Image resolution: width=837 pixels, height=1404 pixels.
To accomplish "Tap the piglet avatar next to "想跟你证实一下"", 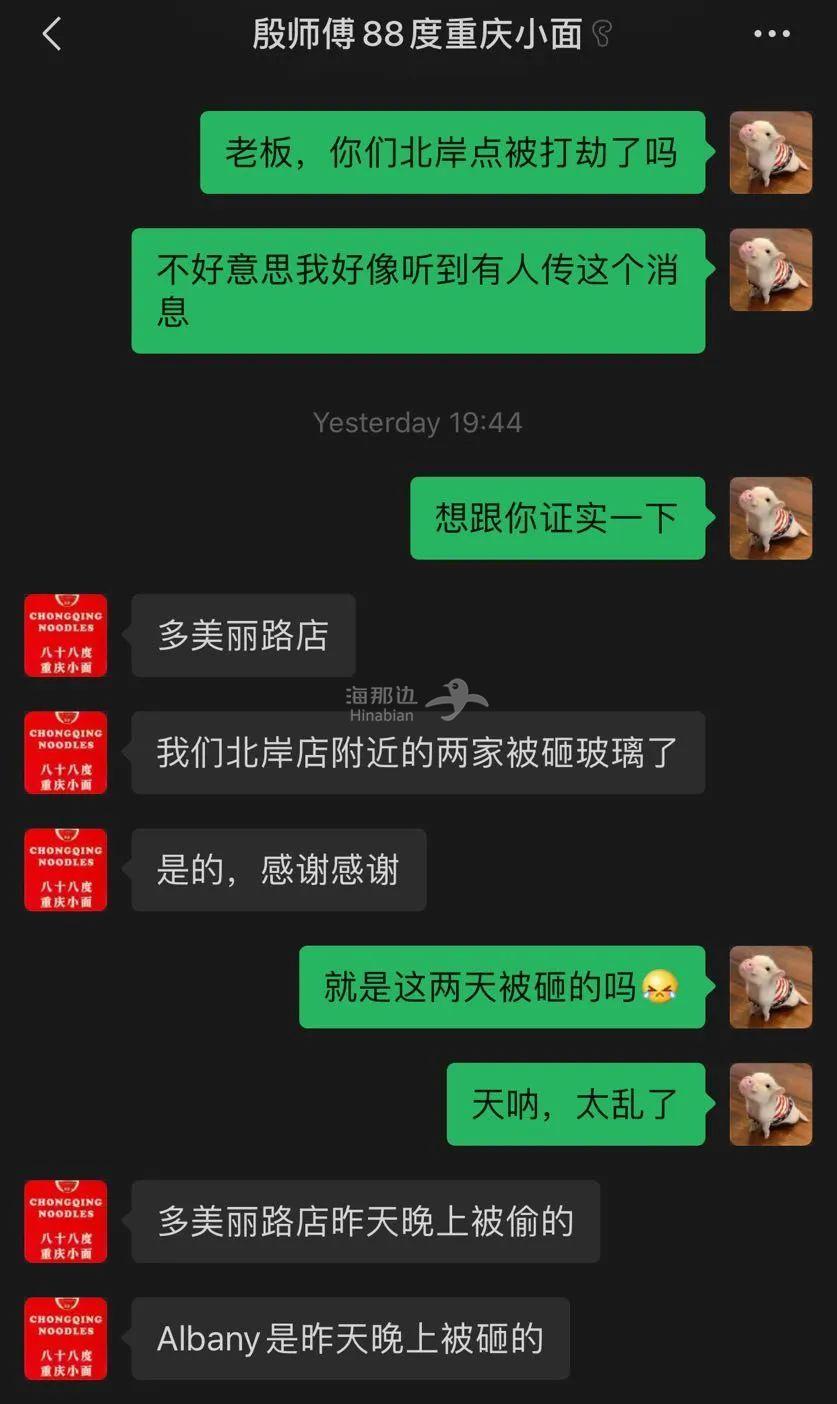I will [x=770, y=518].
